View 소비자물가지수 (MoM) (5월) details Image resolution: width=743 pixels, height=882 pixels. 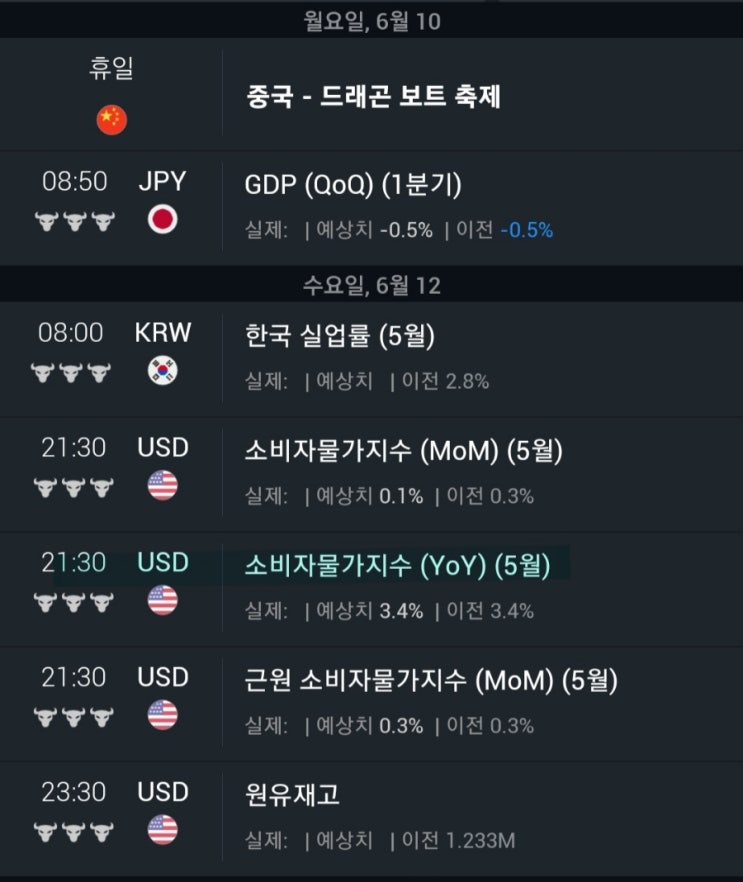point(403,452)
